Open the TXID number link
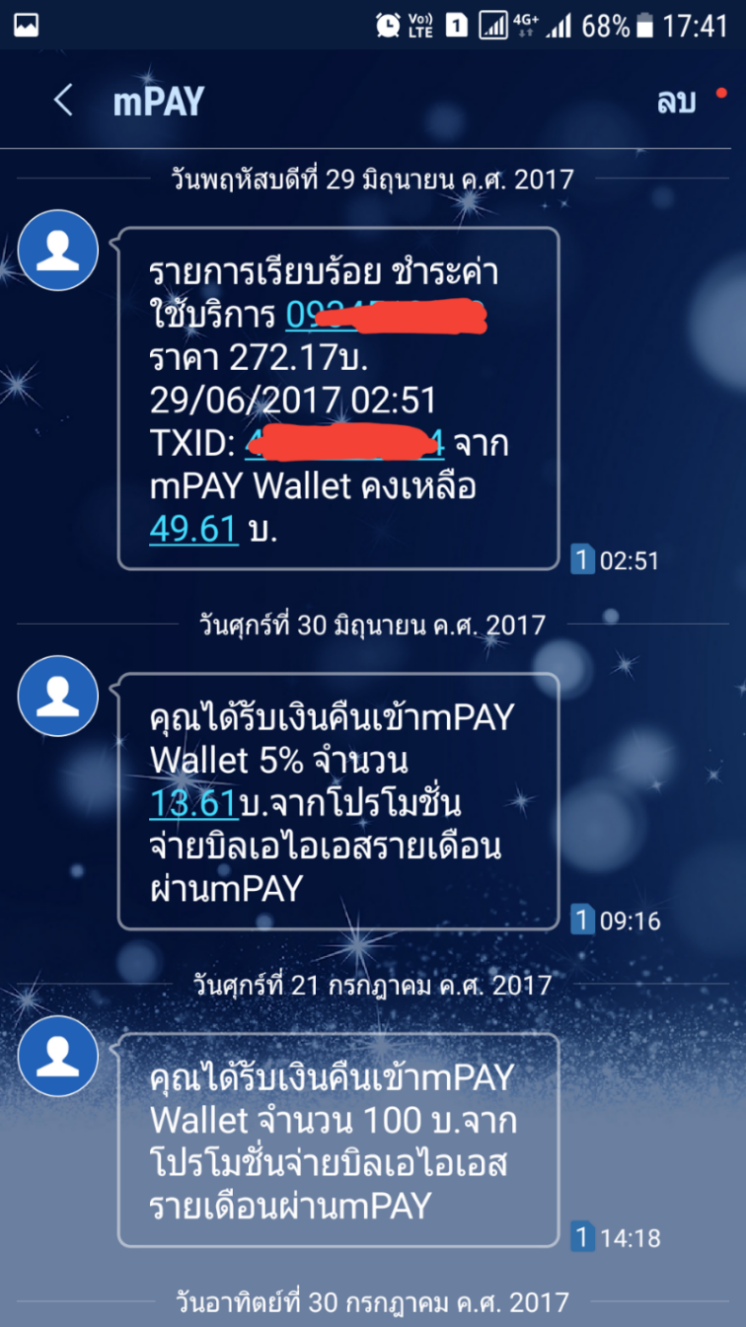This screenshot has height=1327, width=746. 345,442
